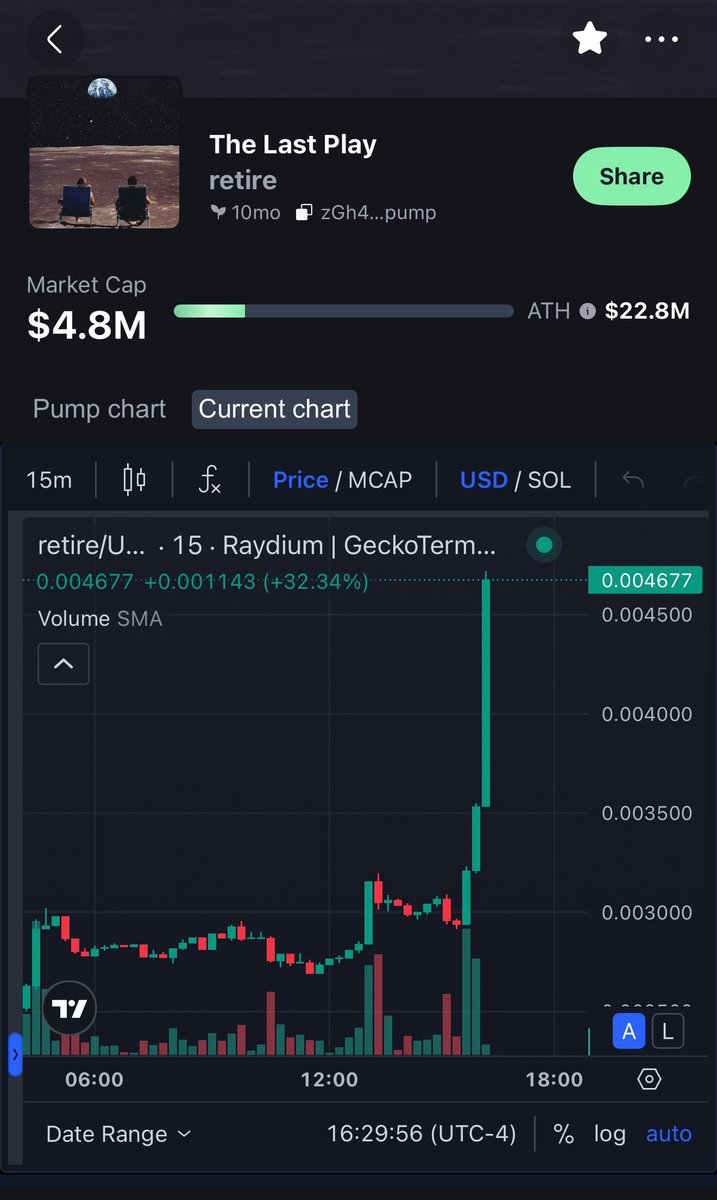Select the Current chart tab
Image resolution: width=717 pixels, height=1200 pixels.
(x=274, y=409)
